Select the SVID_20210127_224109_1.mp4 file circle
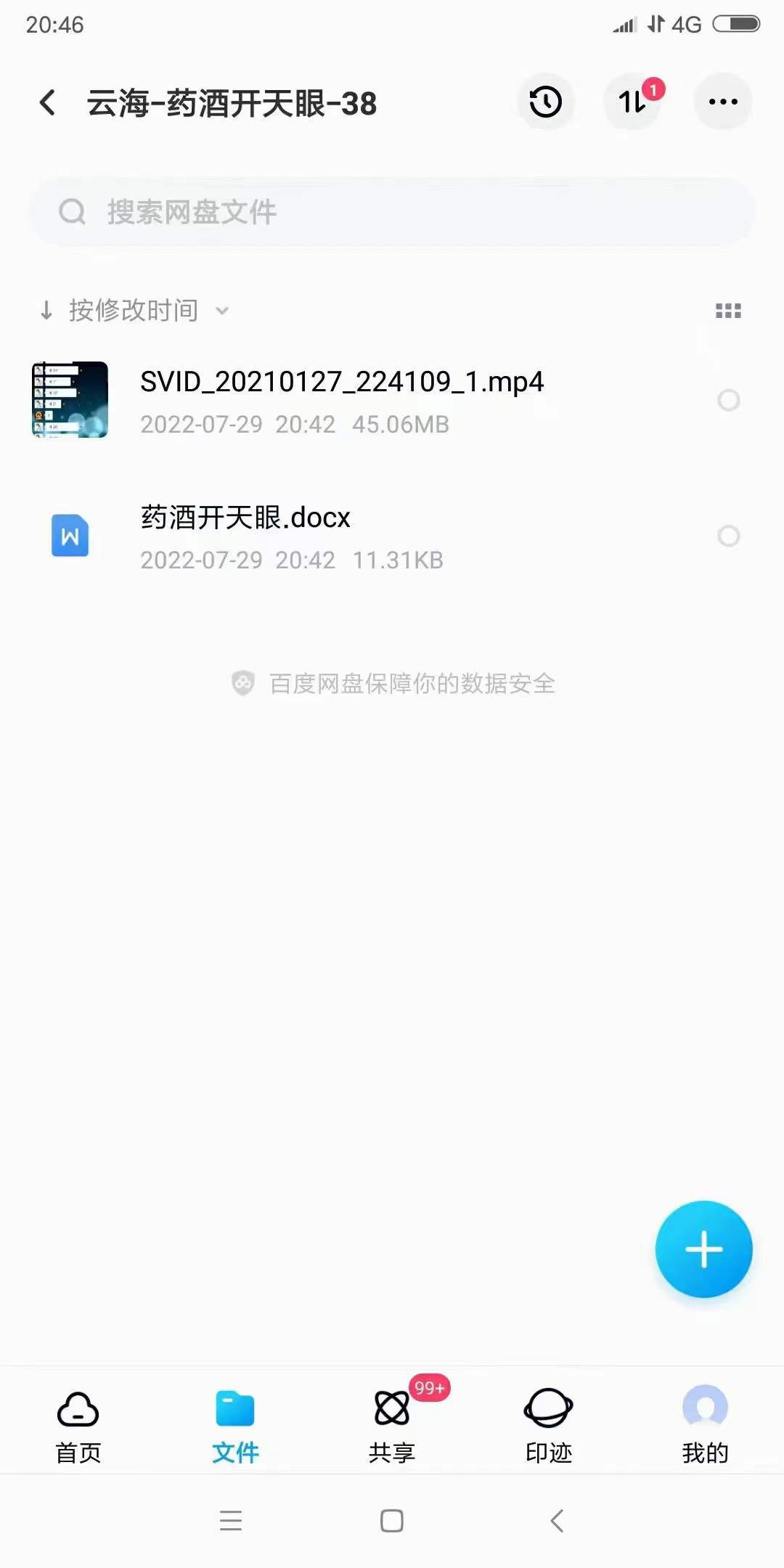This screenshot has height=1568, width=784. click(728, 400)
